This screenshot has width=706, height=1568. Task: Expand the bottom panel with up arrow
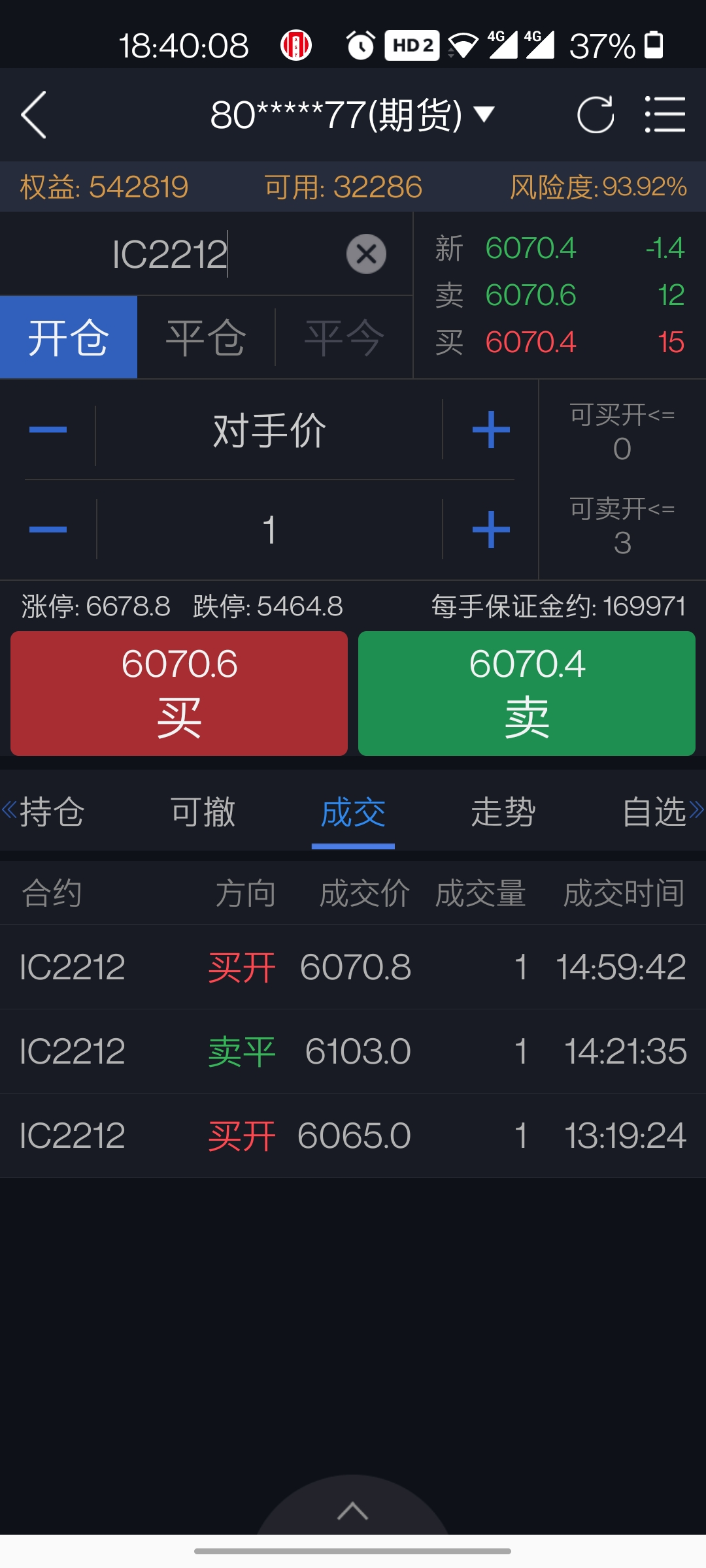pyautogui.click(x=352, y=1511)
